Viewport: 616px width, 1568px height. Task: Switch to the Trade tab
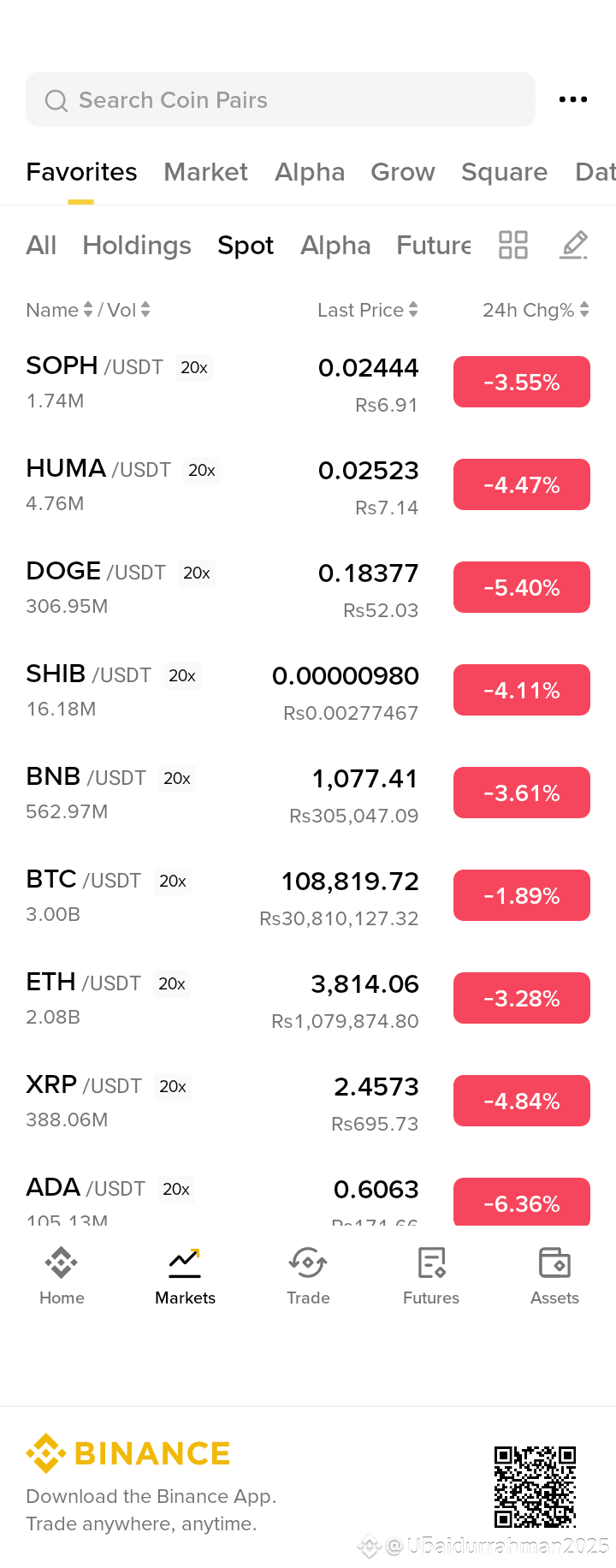pos(308,1275)
